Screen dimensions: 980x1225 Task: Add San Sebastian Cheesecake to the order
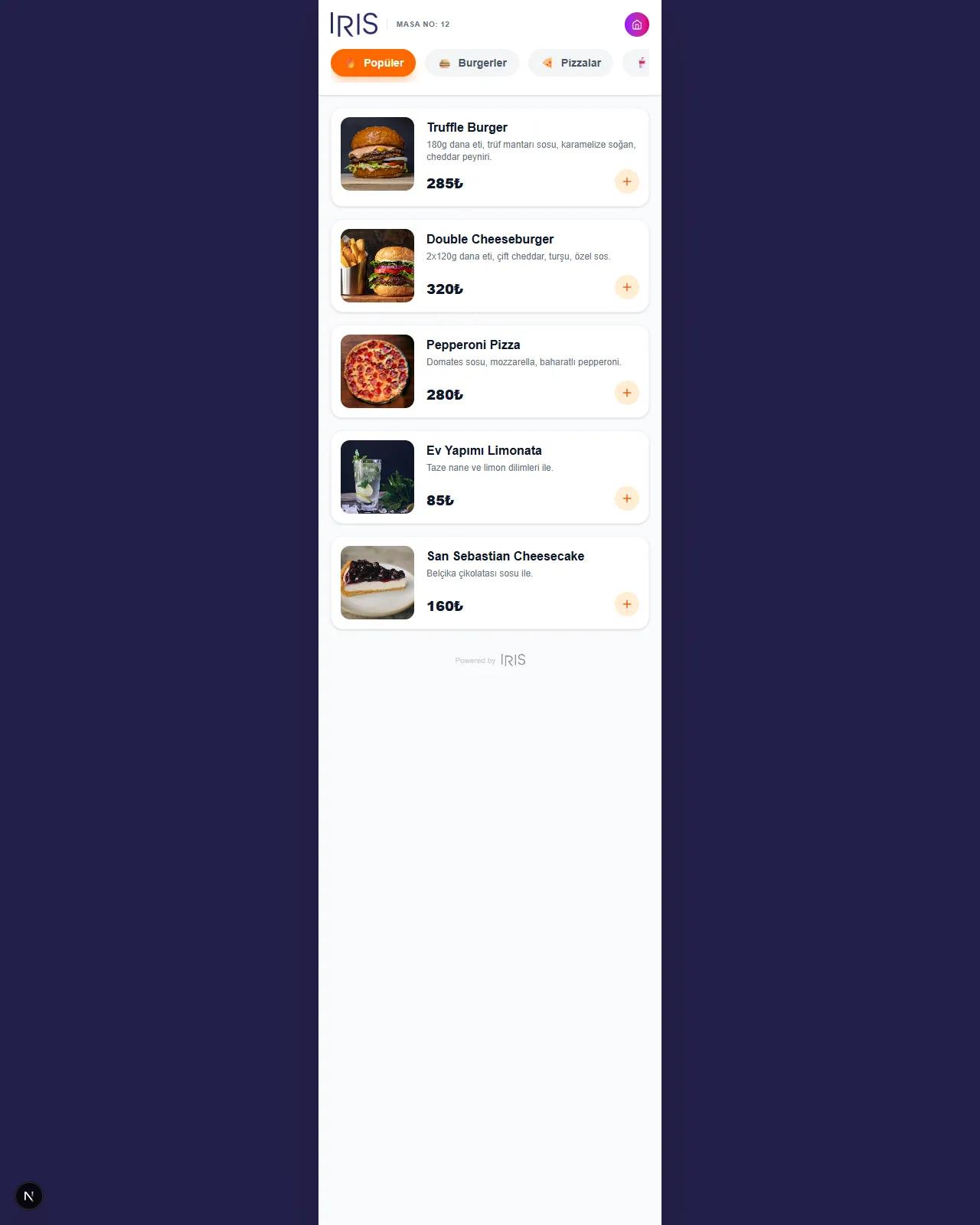tap(626, 604)
